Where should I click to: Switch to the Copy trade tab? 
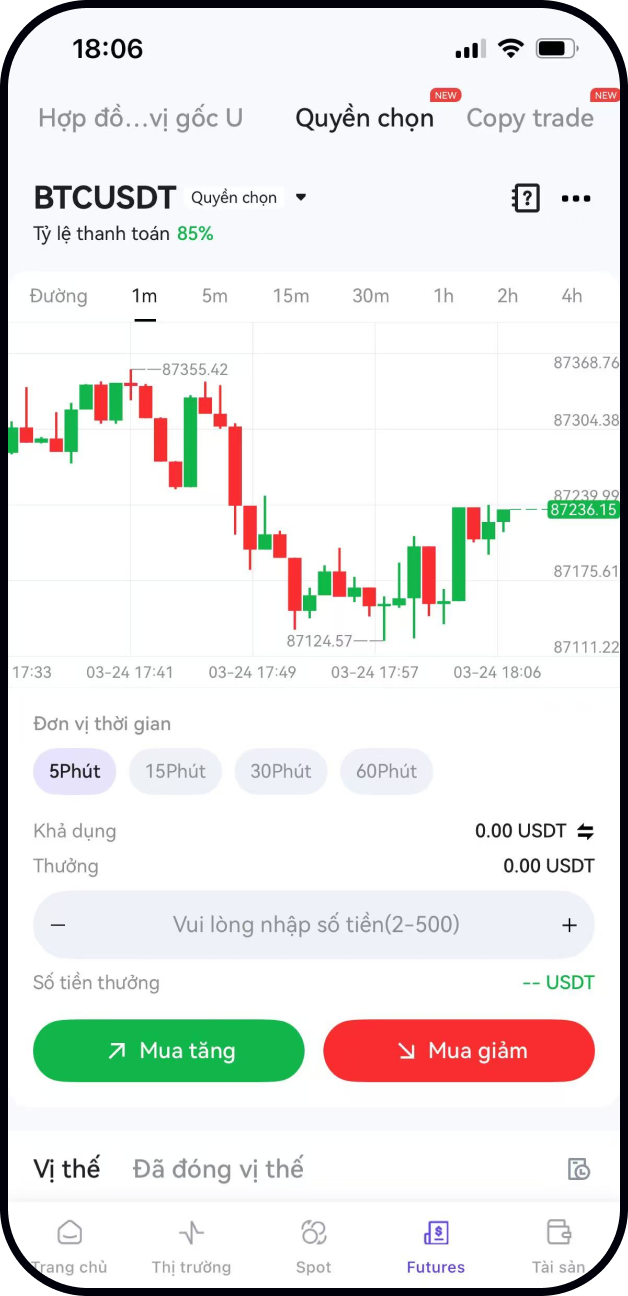(x=530, y=118)
